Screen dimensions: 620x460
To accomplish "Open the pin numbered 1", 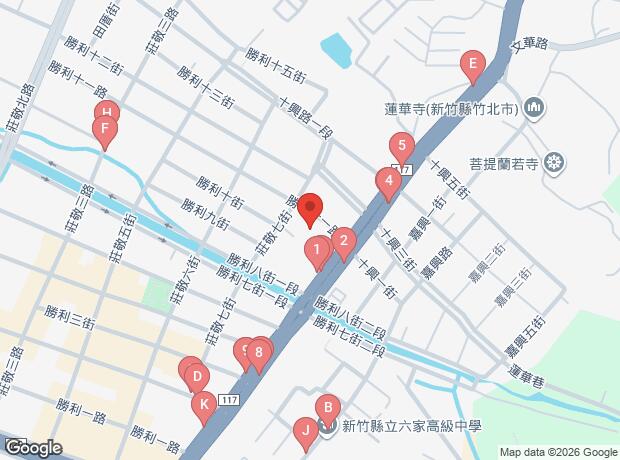I will [x=317, y=251].
